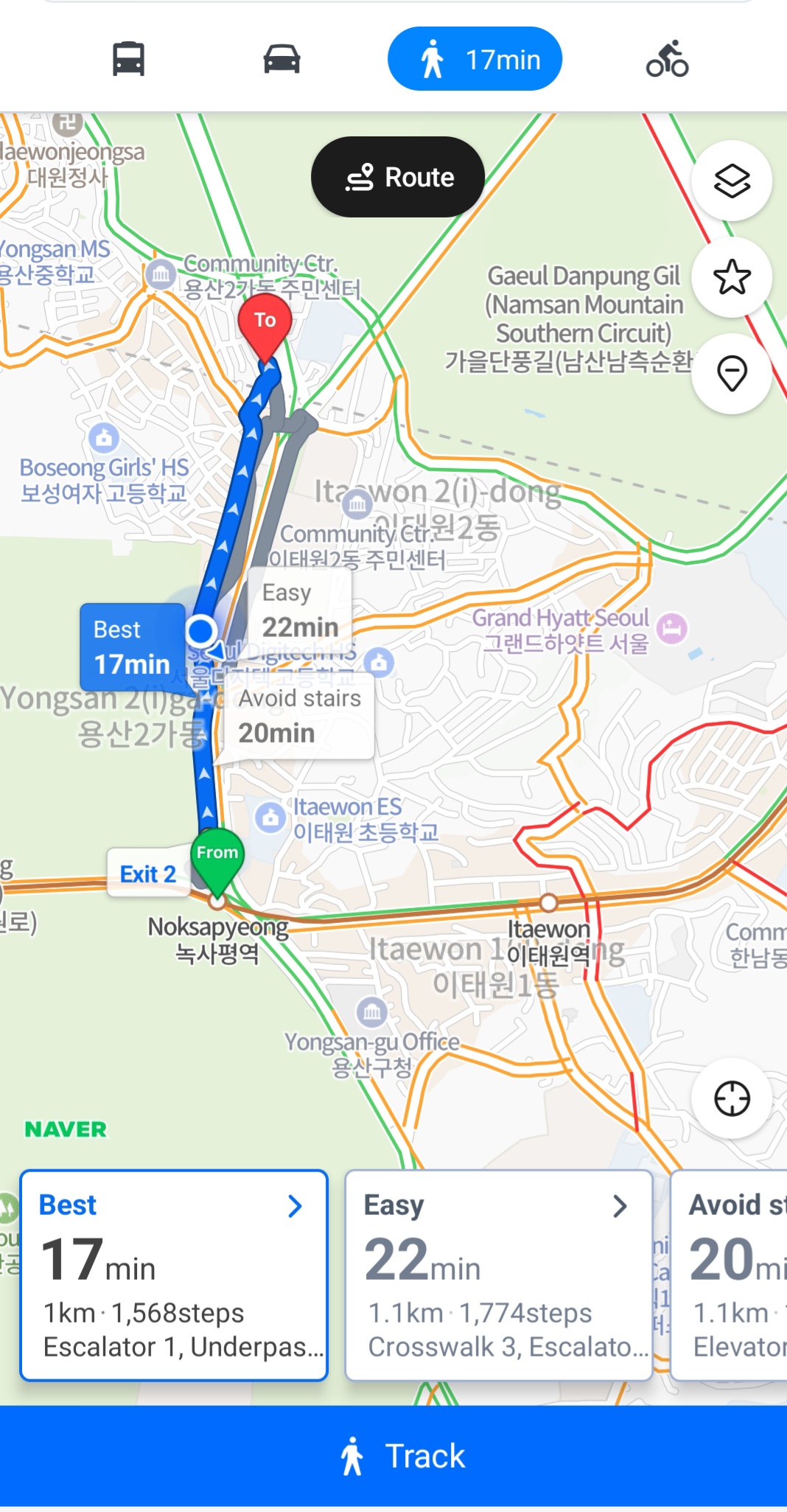Switch to public transit directions
This screenshot has height=1512, width=787.
(x=128, y=59)
